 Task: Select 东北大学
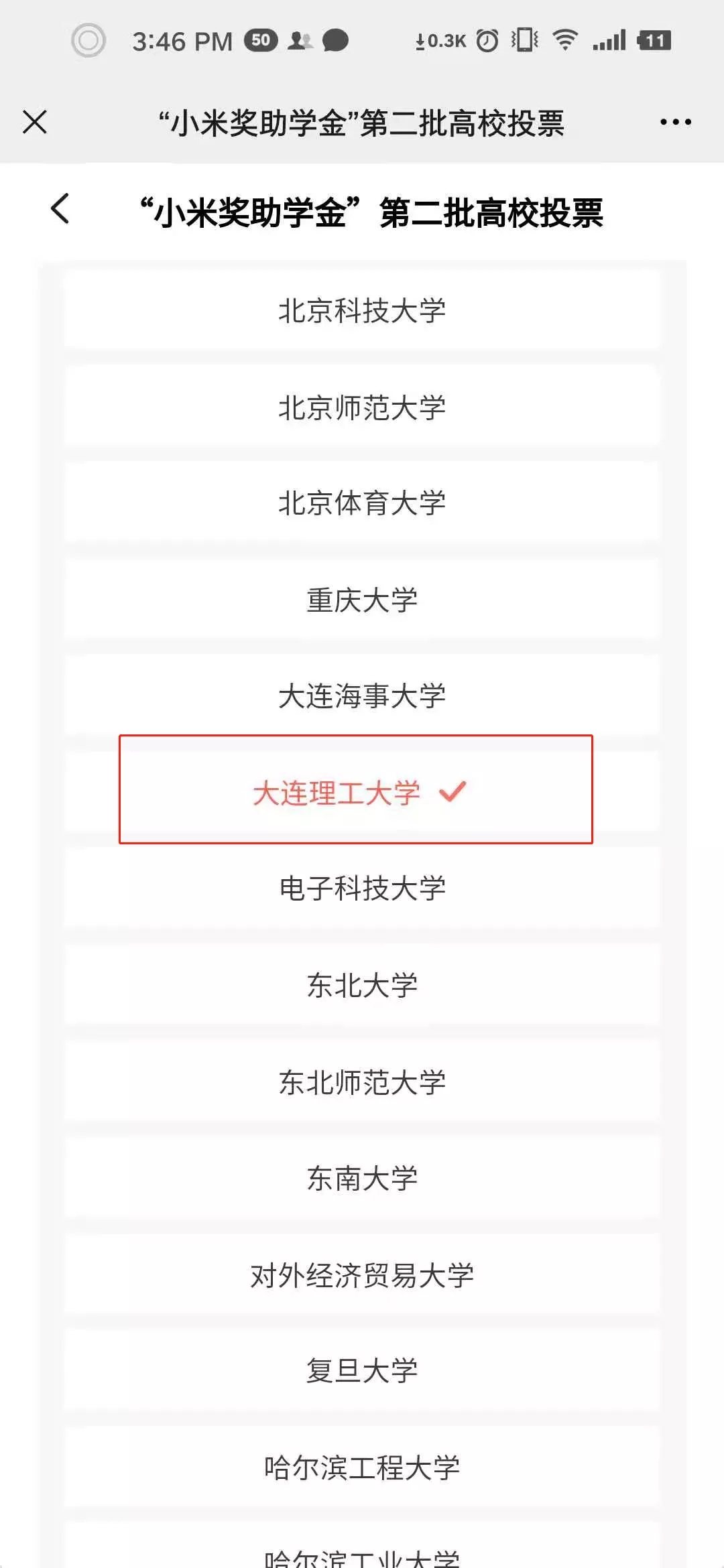(x=362, y=985)
